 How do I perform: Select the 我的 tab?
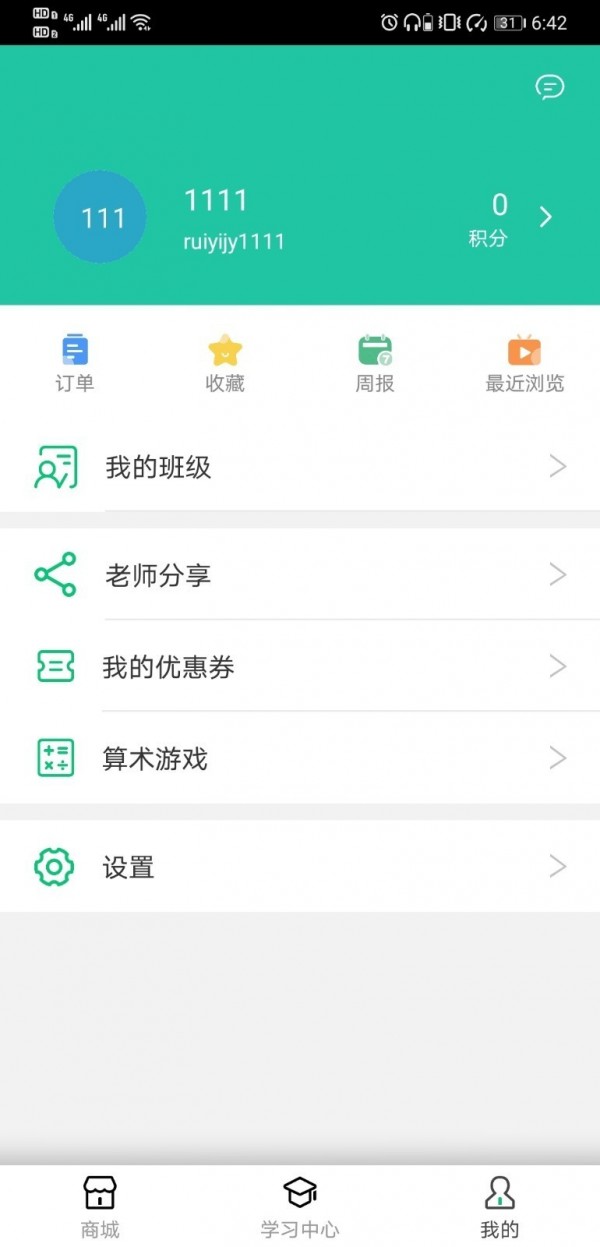pyautogui.click(x=500, y=1206)
